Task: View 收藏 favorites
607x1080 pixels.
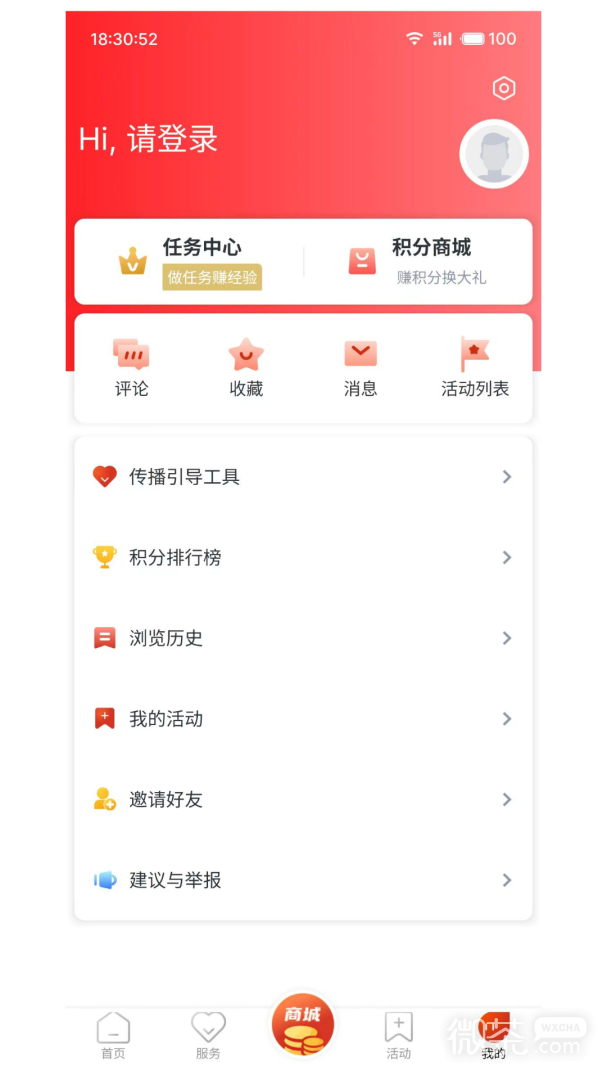Action: [x=246, y=368]
